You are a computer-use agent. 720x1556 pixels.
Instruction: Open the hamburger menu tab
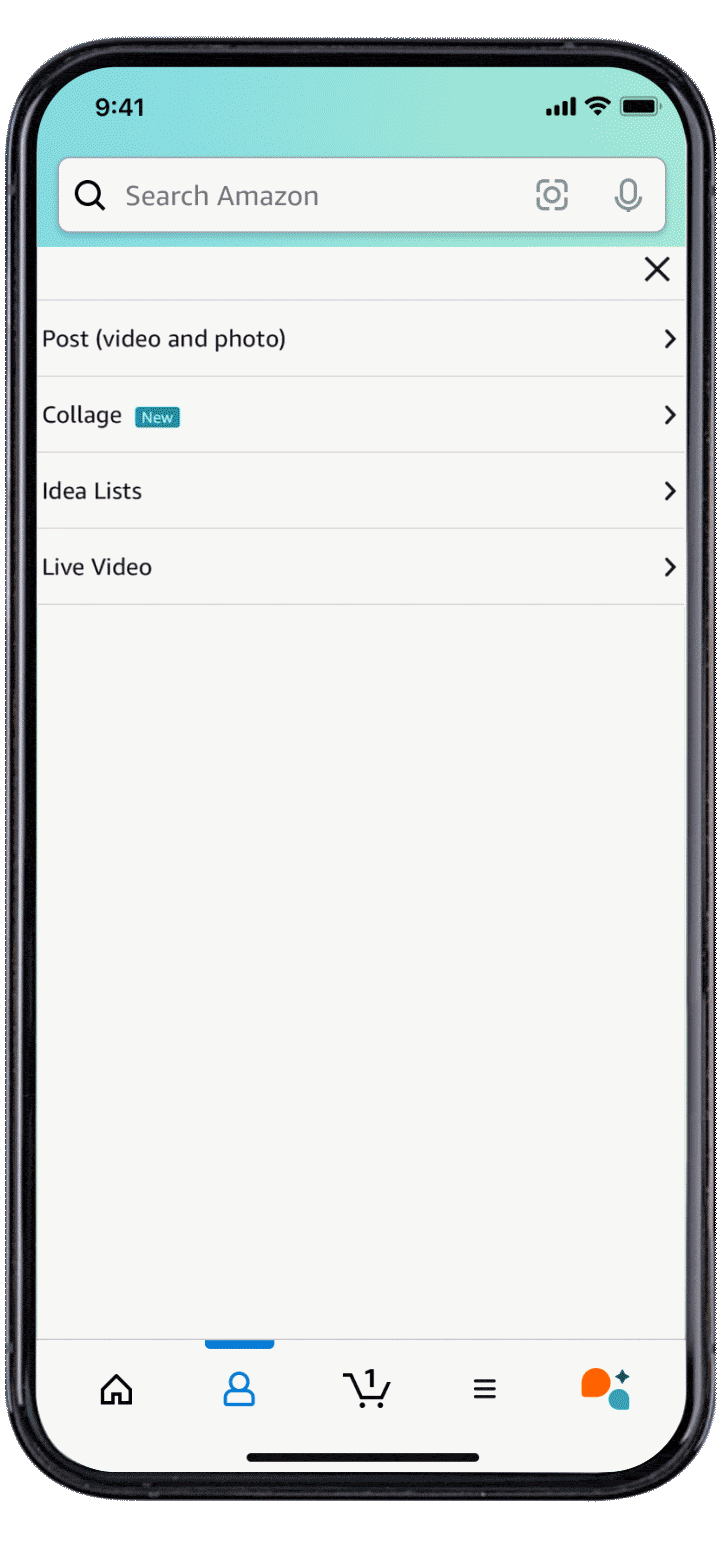[485, 1389]
